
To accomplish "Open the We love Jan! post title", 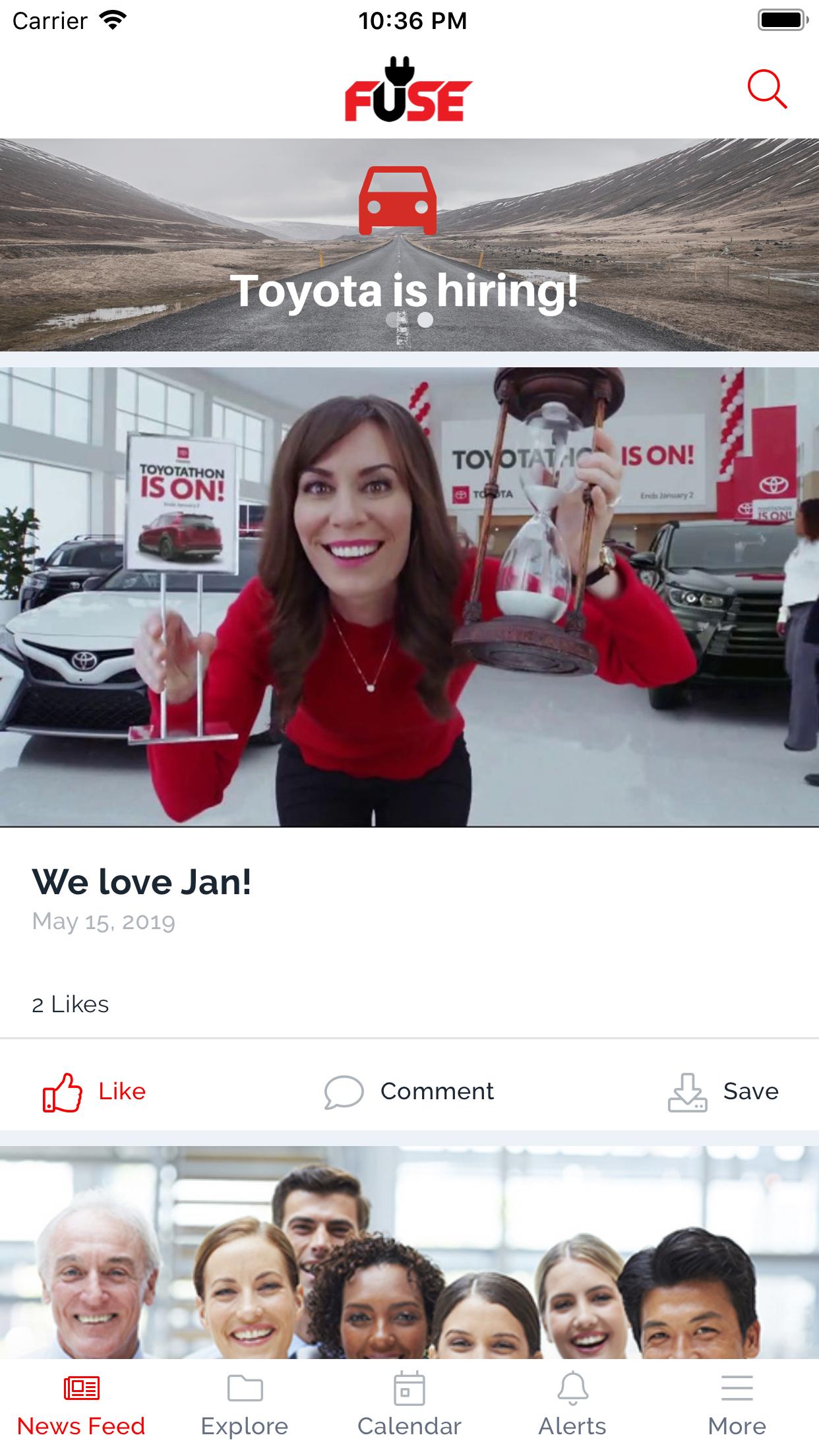I will (x=142, y=882).
